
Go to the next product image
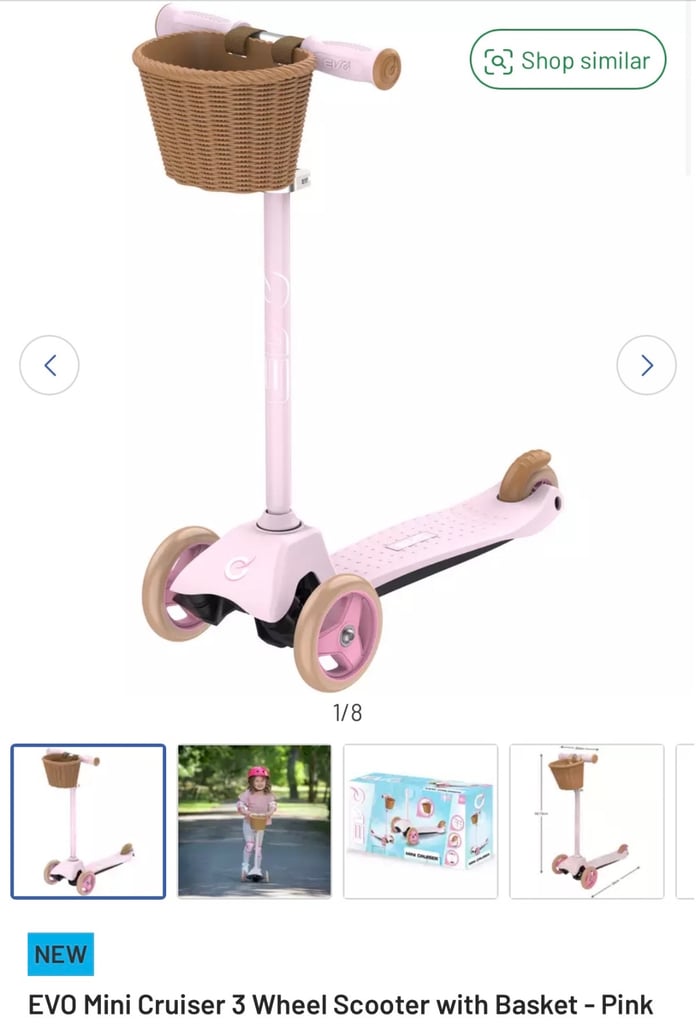point(646,365)
